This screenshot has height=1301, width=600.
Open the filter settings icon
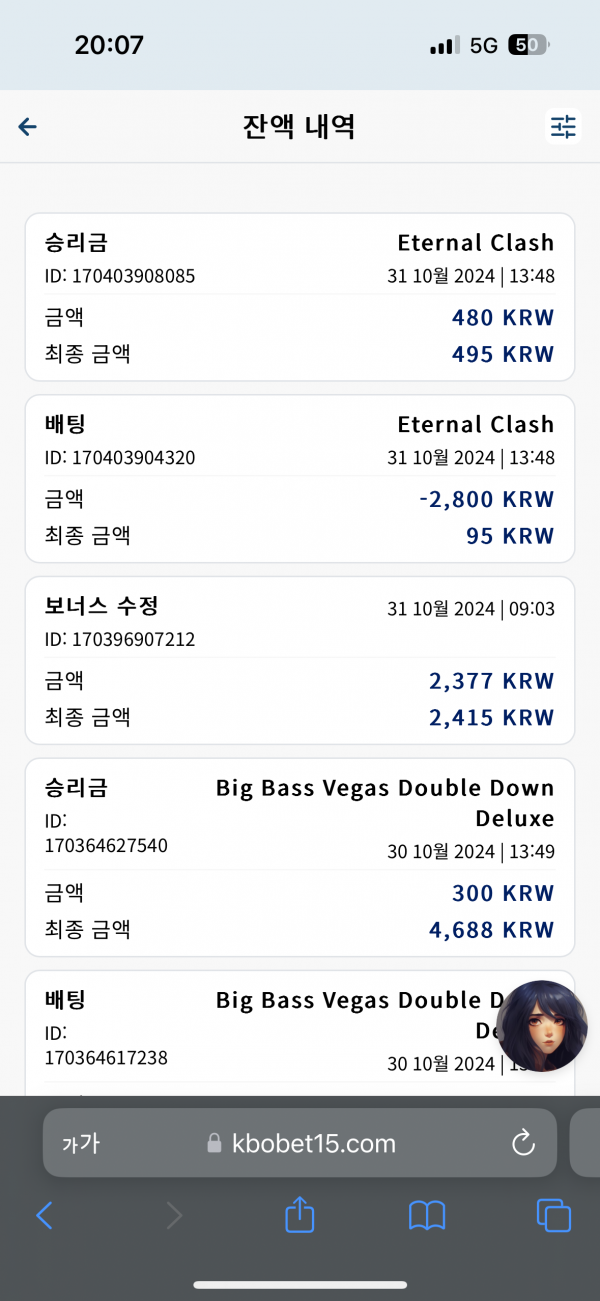click(563, 126)
